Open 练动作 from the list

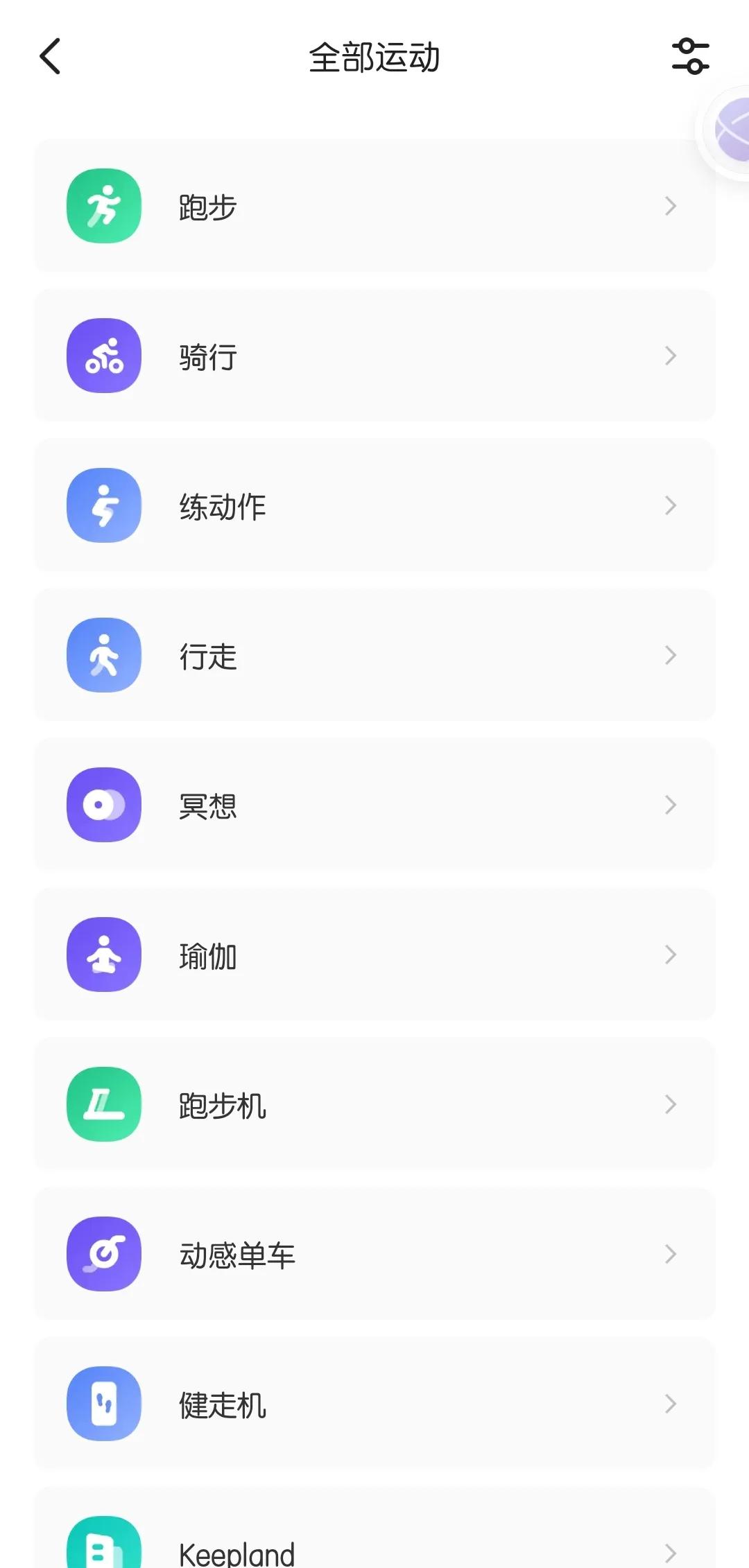point(374,505)
